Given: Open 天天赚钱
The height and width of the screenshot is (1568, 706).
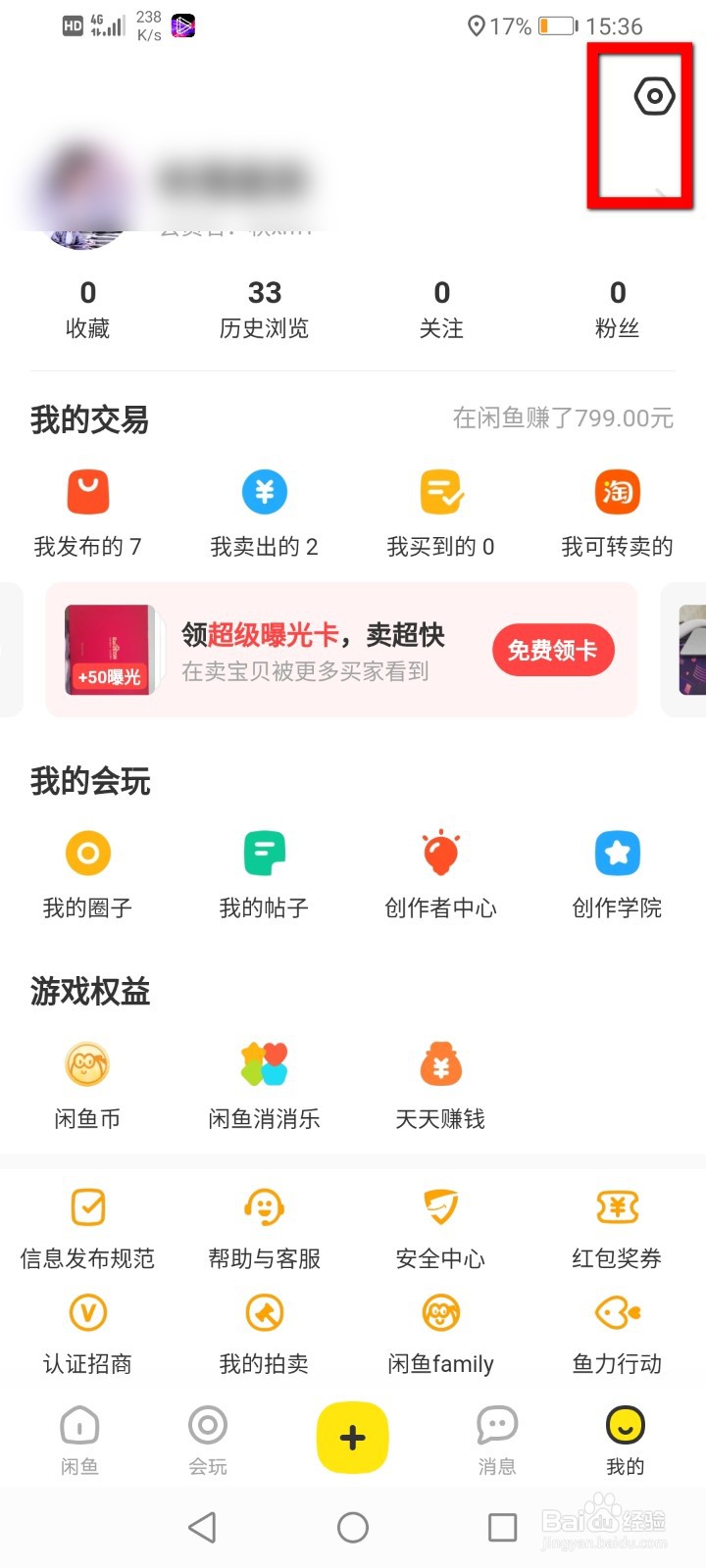Looking at the screenshot, I should 440,1083.
